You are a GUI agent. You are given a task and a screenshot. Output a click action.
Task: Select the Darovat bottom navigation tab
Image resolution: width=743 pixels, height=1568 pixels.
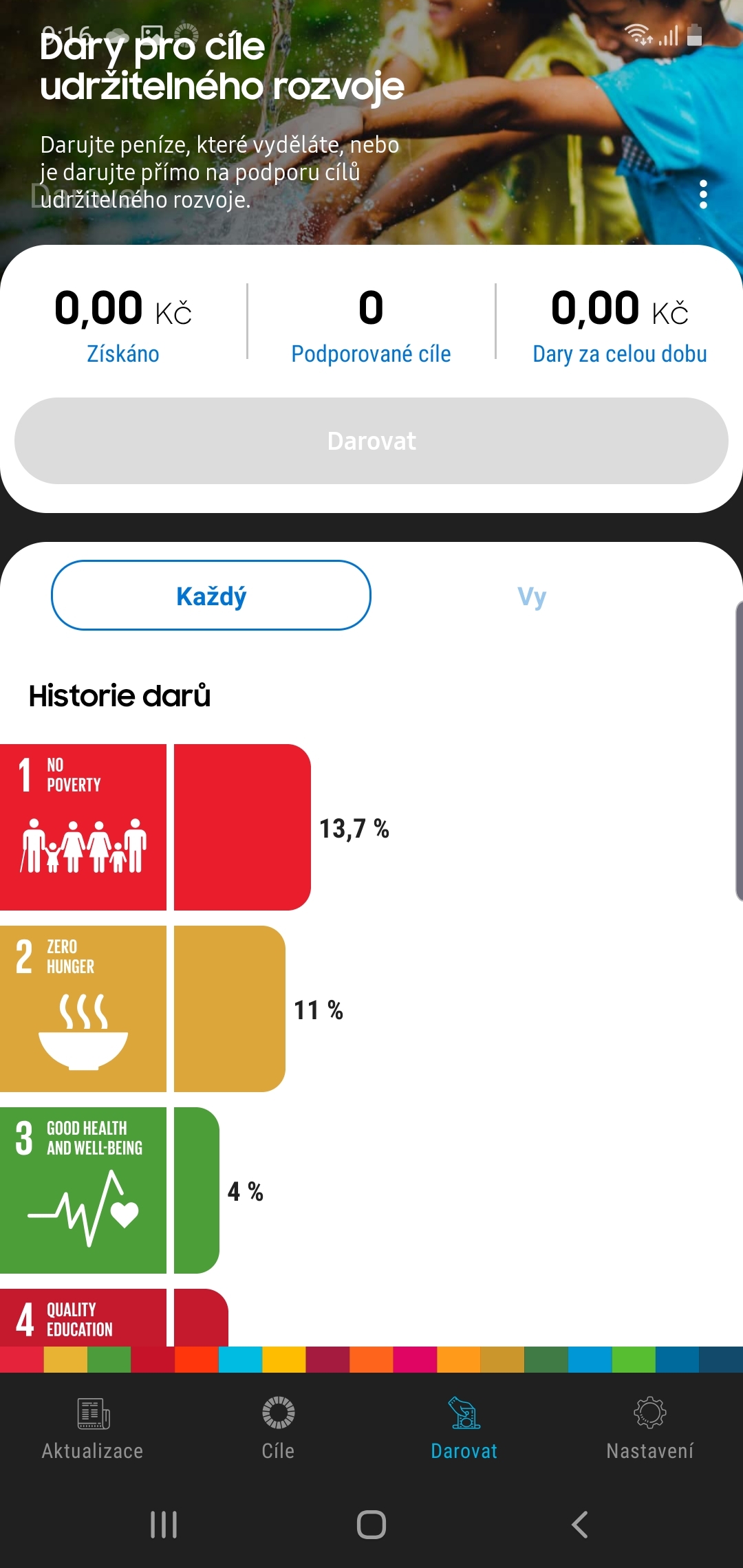point(464,1428)
